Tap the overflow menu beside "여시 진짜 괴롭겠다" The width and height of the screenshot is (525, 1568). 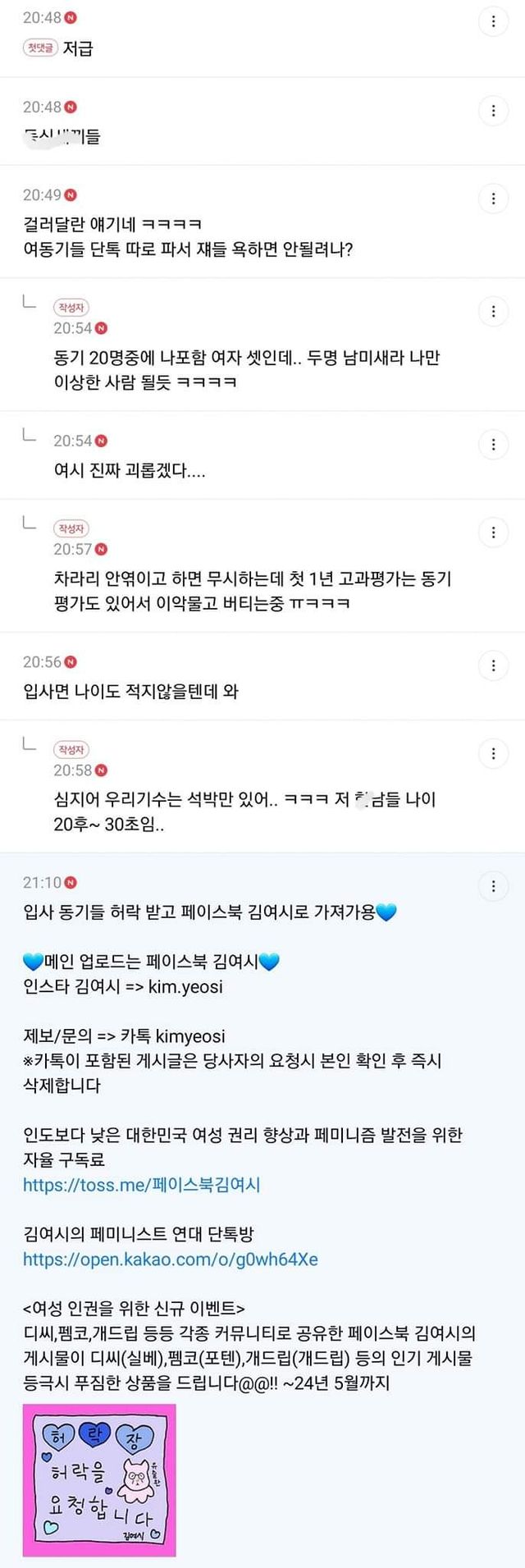[x=493, y=445]
